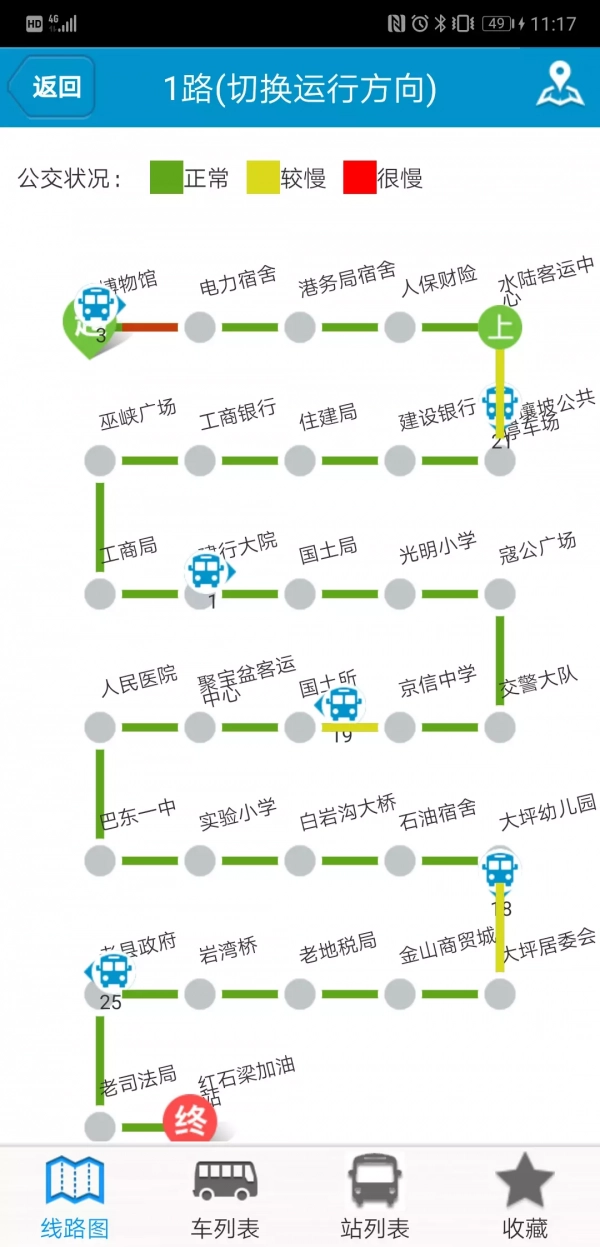
Task: Switch direction via the 1路 title
Action: [x=300, y=88]
